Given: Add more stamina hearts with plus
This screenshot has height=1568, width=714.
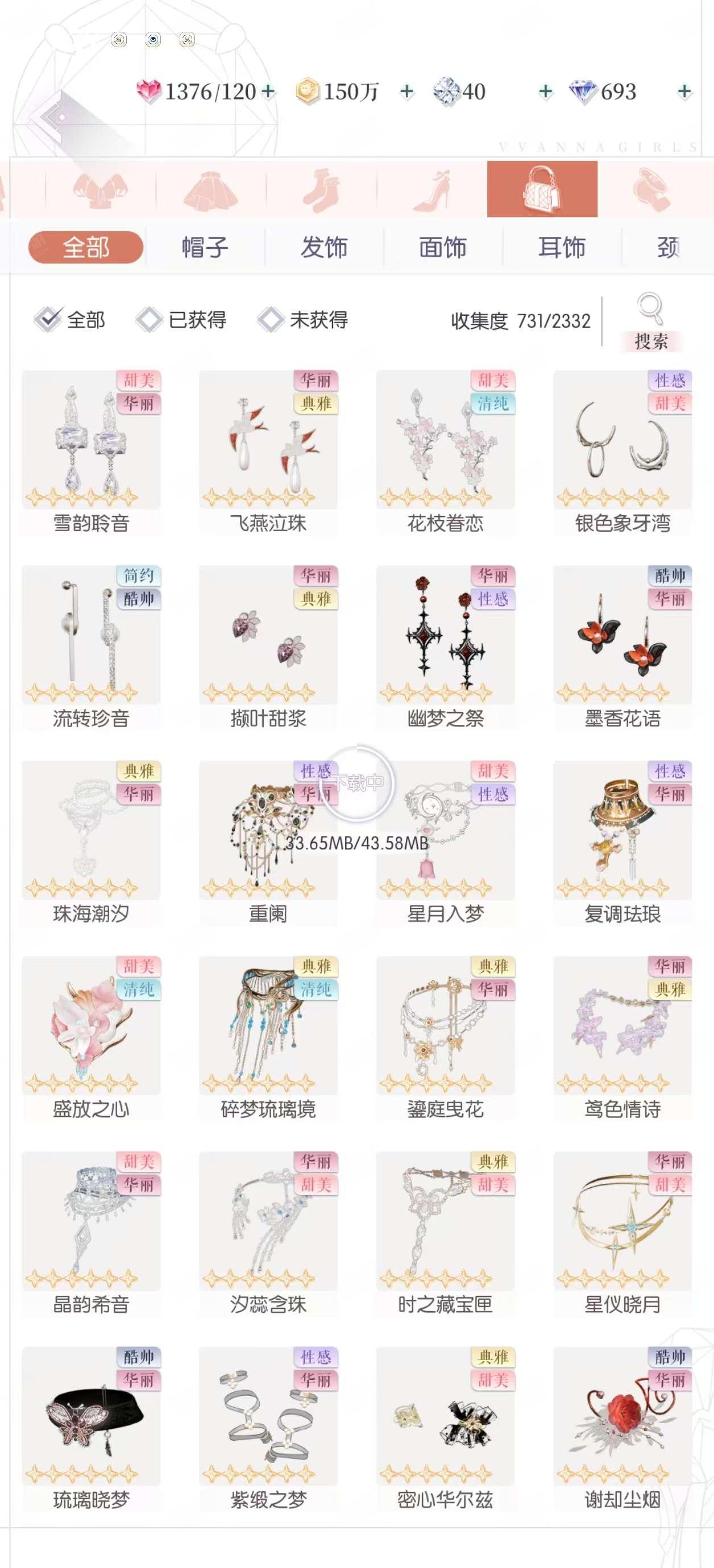Looking at the screenshot, I should 268,92.
